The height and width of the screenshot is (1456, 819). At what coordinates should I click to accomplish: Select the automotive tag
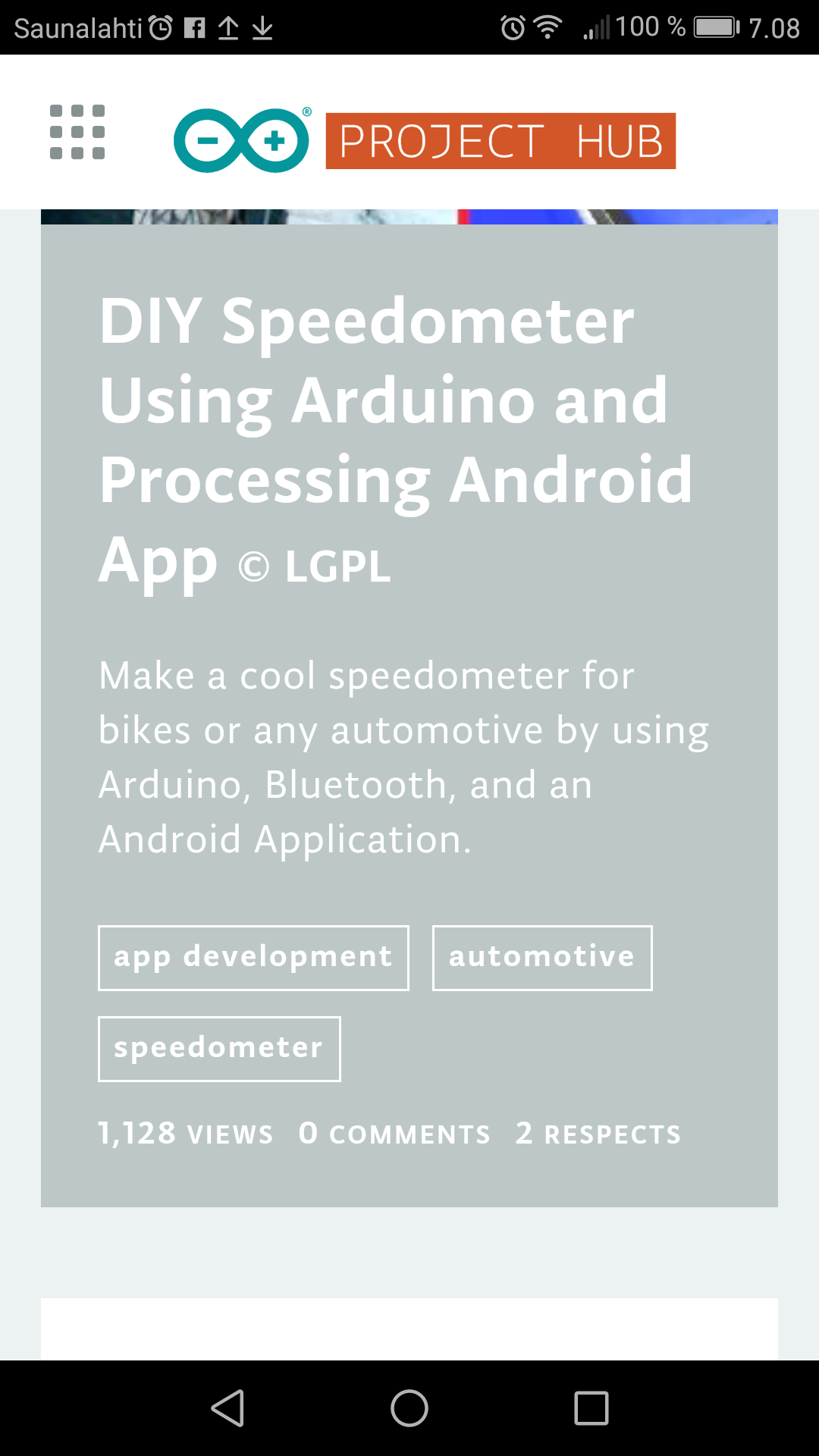coord(542,958)
